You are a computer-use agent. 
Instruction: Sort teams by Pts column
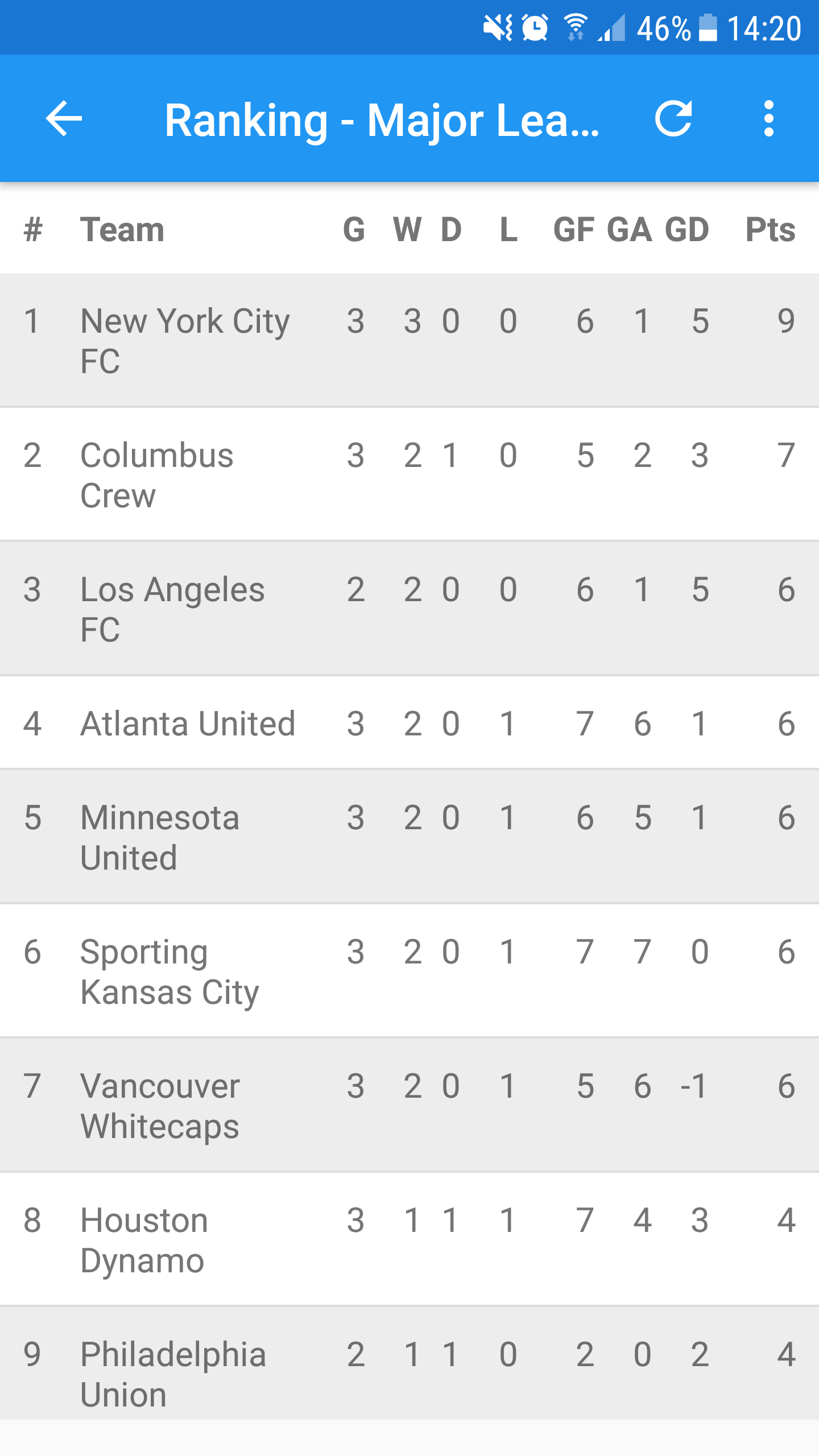click(771, 229)
